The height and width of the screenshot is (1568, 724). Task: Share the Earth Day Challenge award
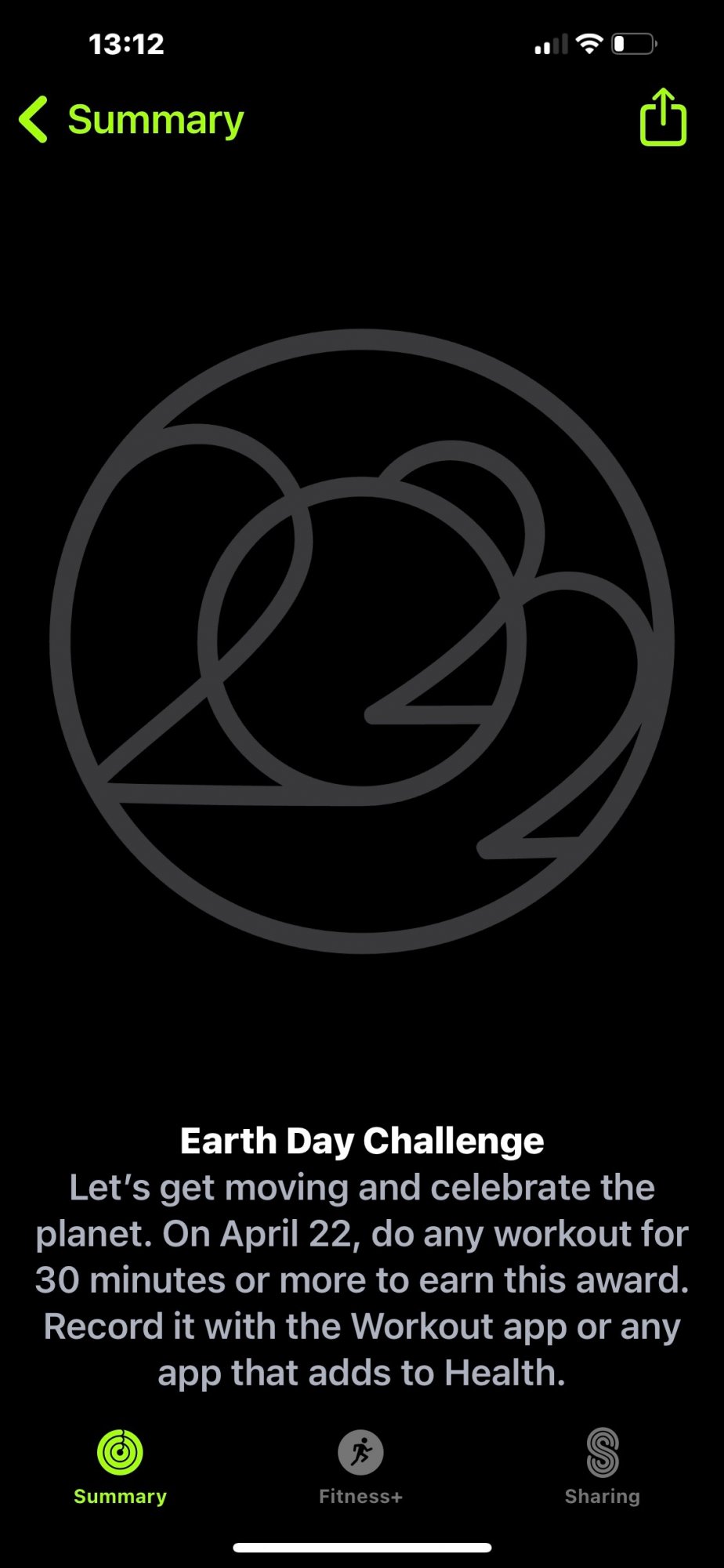point(663,118)
